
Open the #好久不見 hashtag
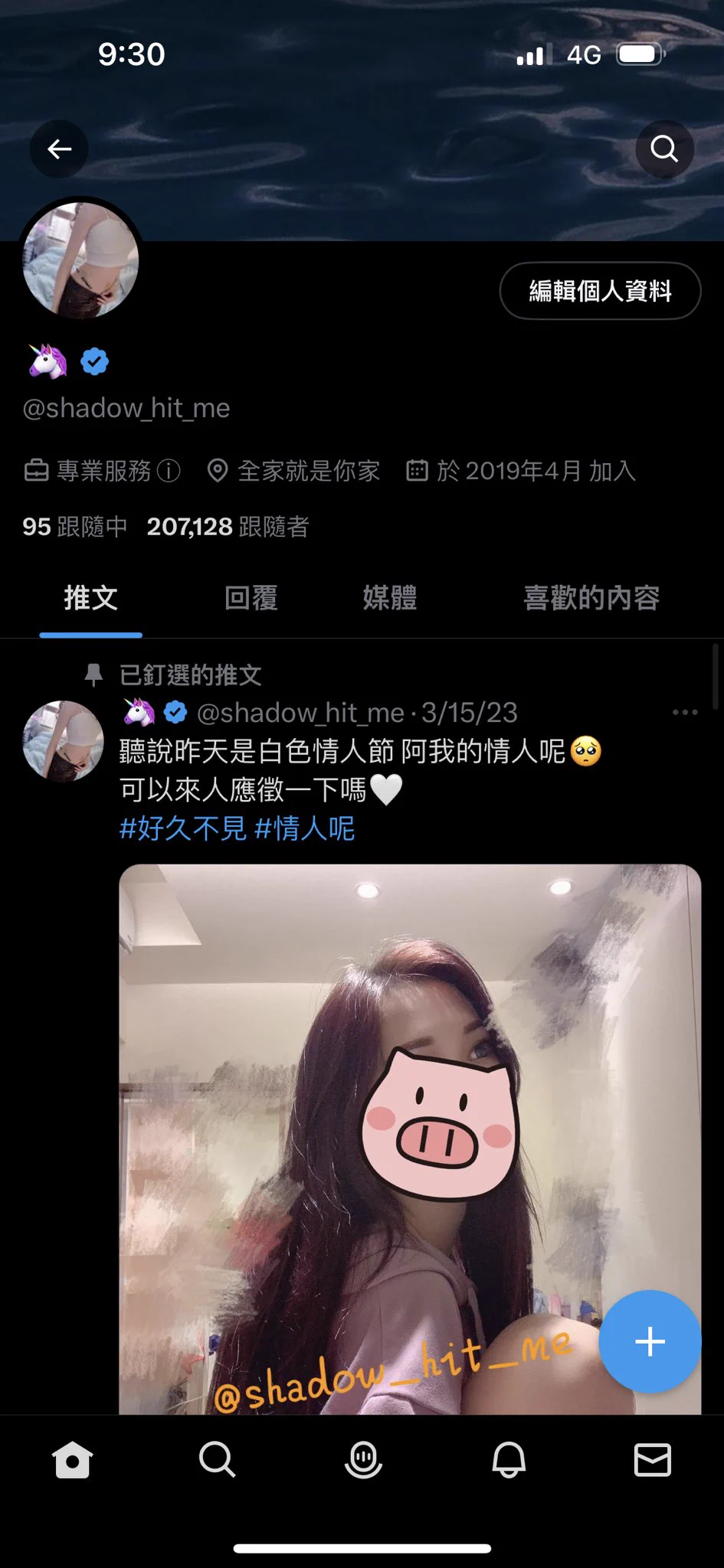click(x=183, y=828)
